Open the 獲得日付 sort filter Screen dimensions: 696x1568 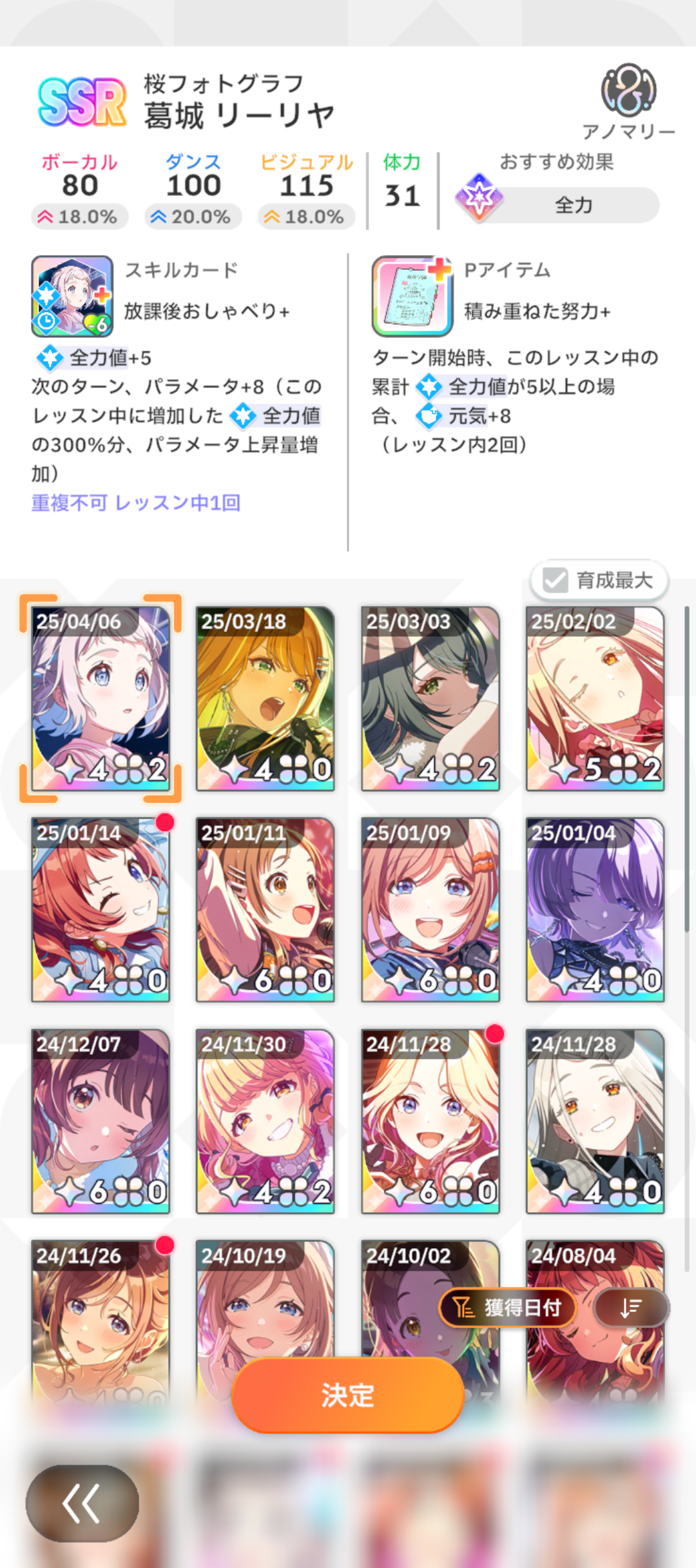tap(507, 1308)
